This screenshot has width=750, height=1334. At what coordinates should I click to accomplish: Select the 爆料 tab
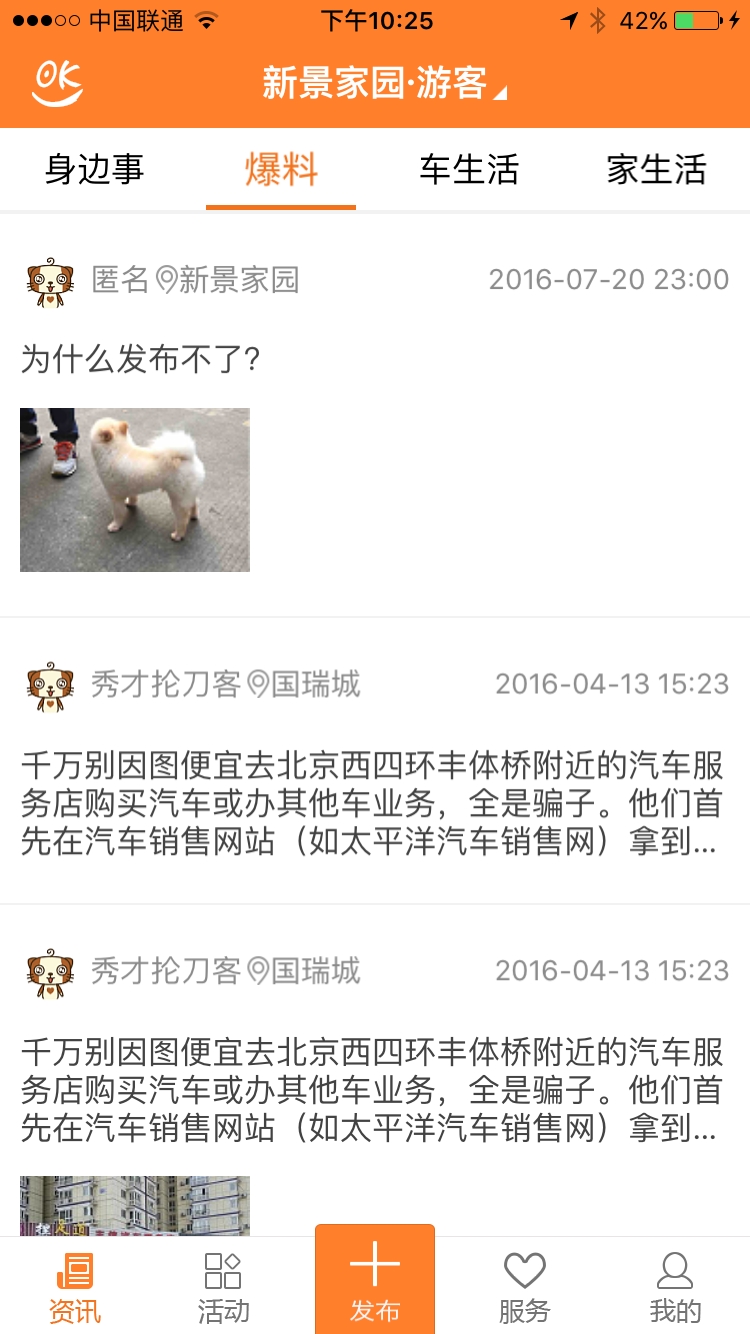pyautogui.click(x=281, y=169)
